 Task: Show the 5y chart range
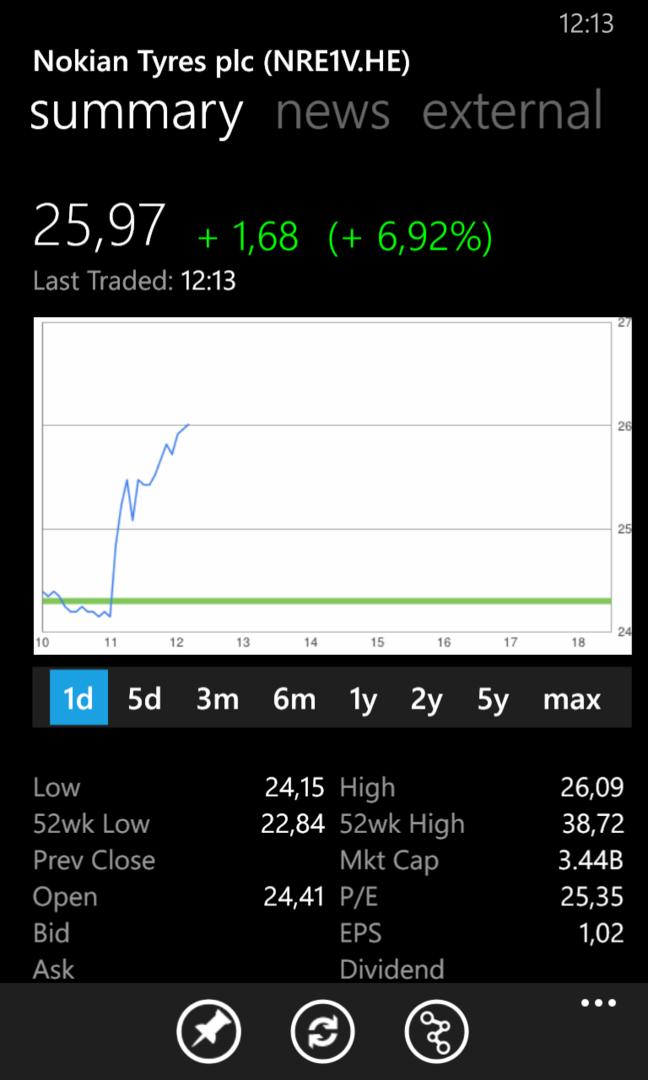point(493,698)
